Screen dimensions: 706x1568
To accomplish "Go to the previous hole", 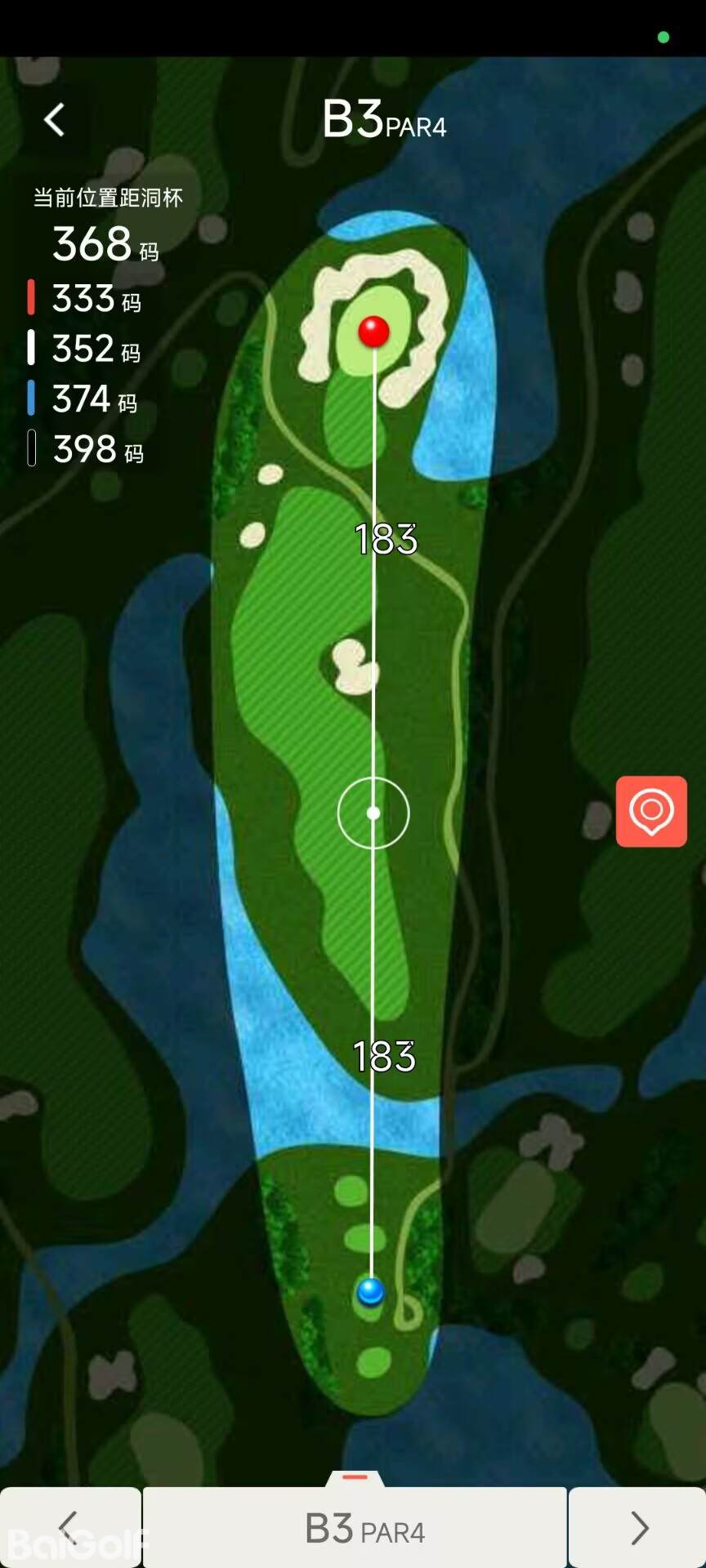I will pos(69,1526).
